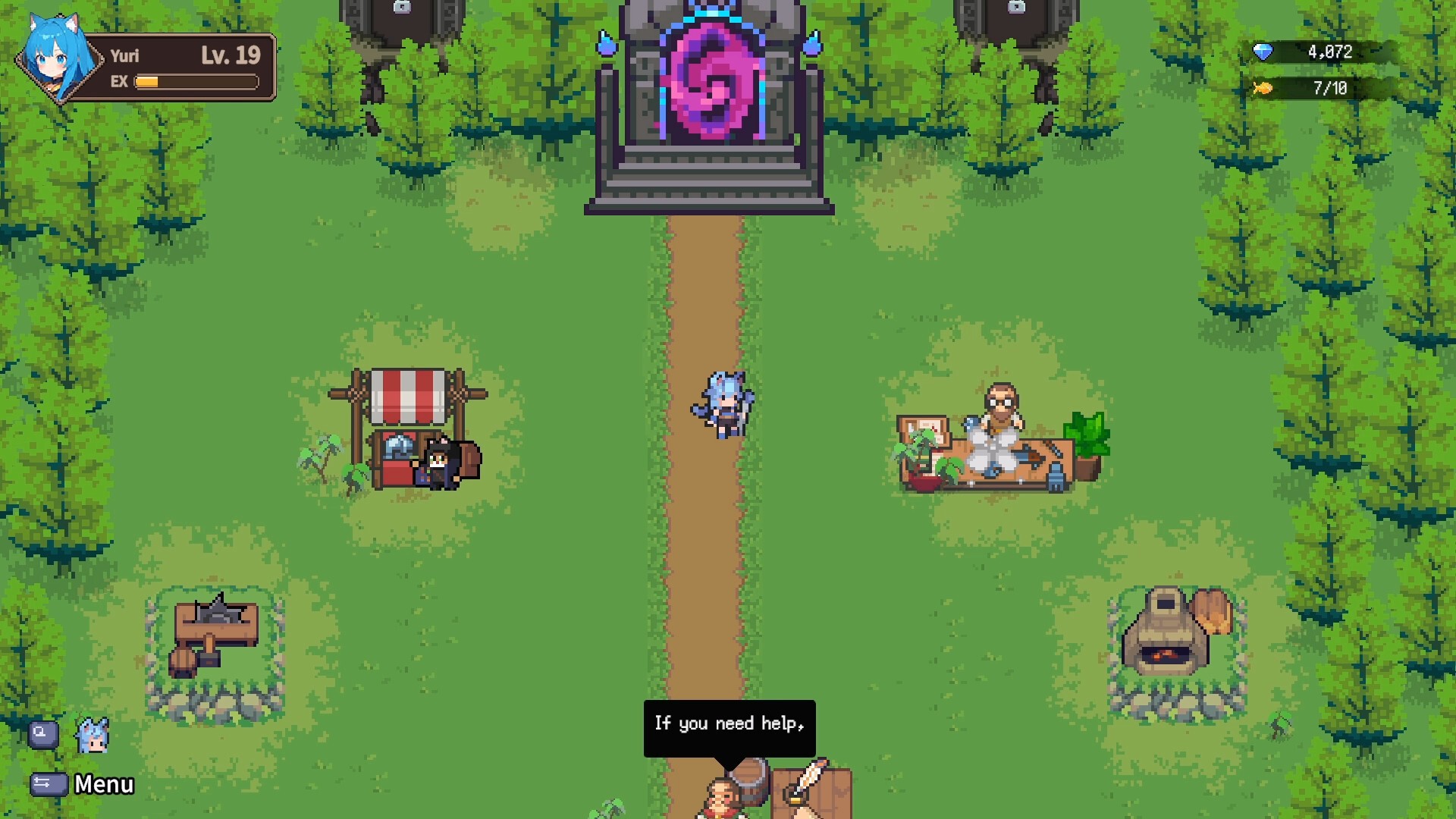Tap the small Yuri face icon

pos(93,736)
